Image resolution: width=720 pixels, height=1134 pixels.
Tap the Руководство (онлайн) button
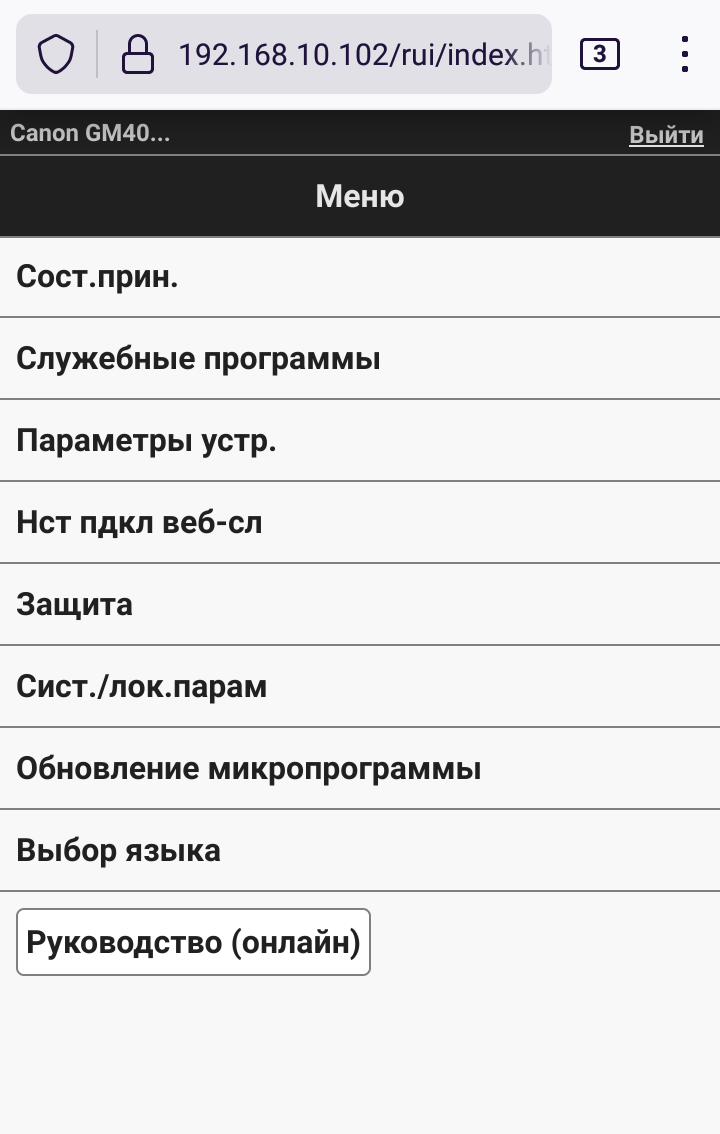coord(193,942)
